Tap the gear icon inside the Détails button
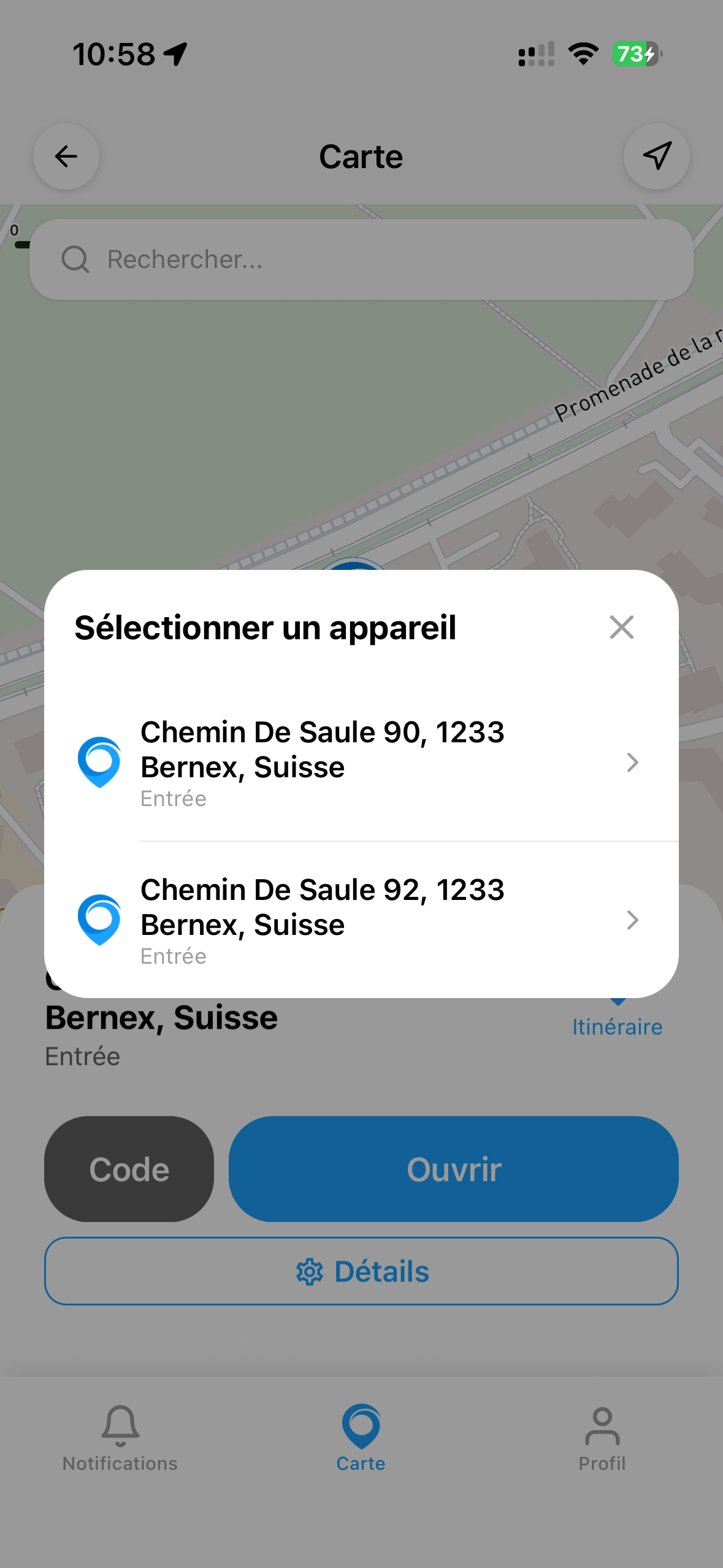 312,1272
